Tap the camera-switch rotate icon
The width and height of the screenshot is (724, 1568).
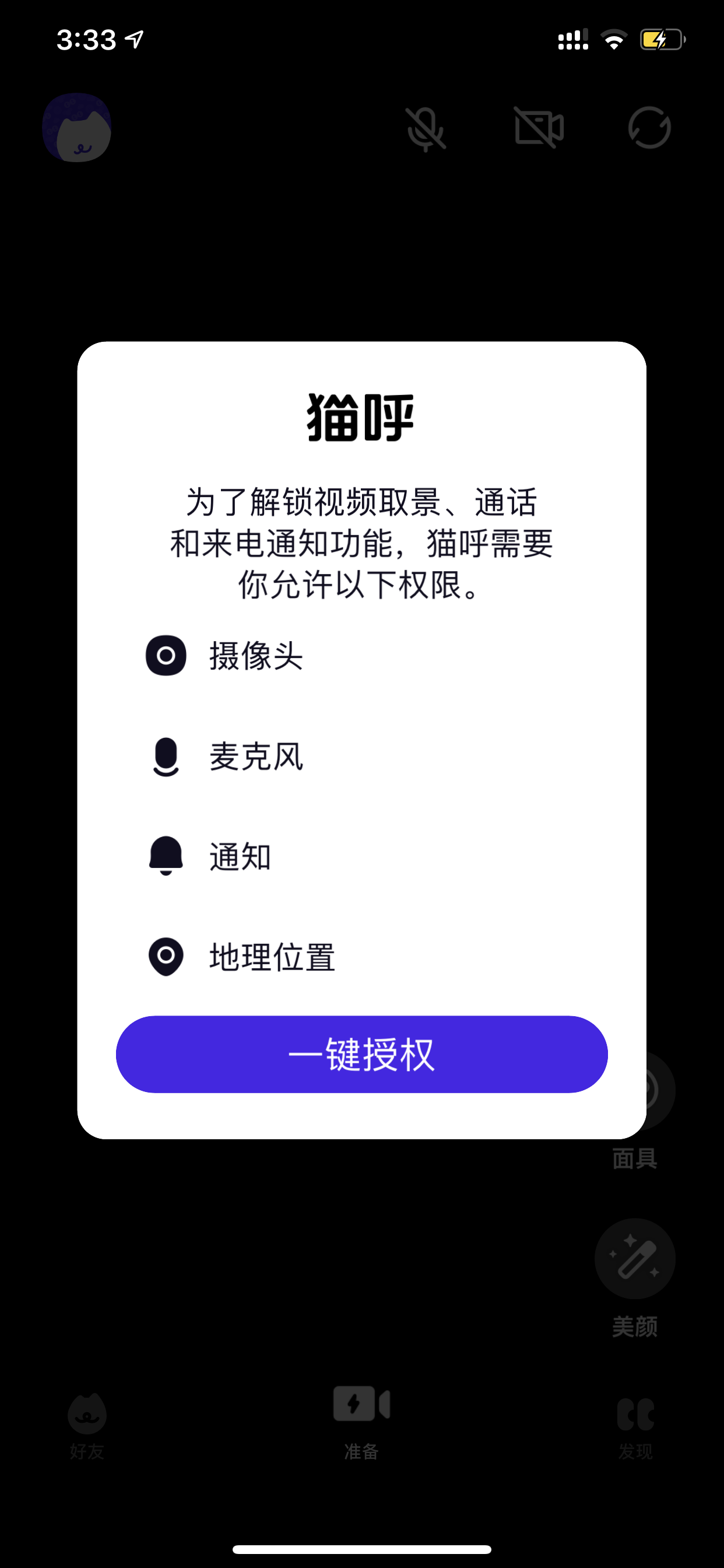(649, 128)
